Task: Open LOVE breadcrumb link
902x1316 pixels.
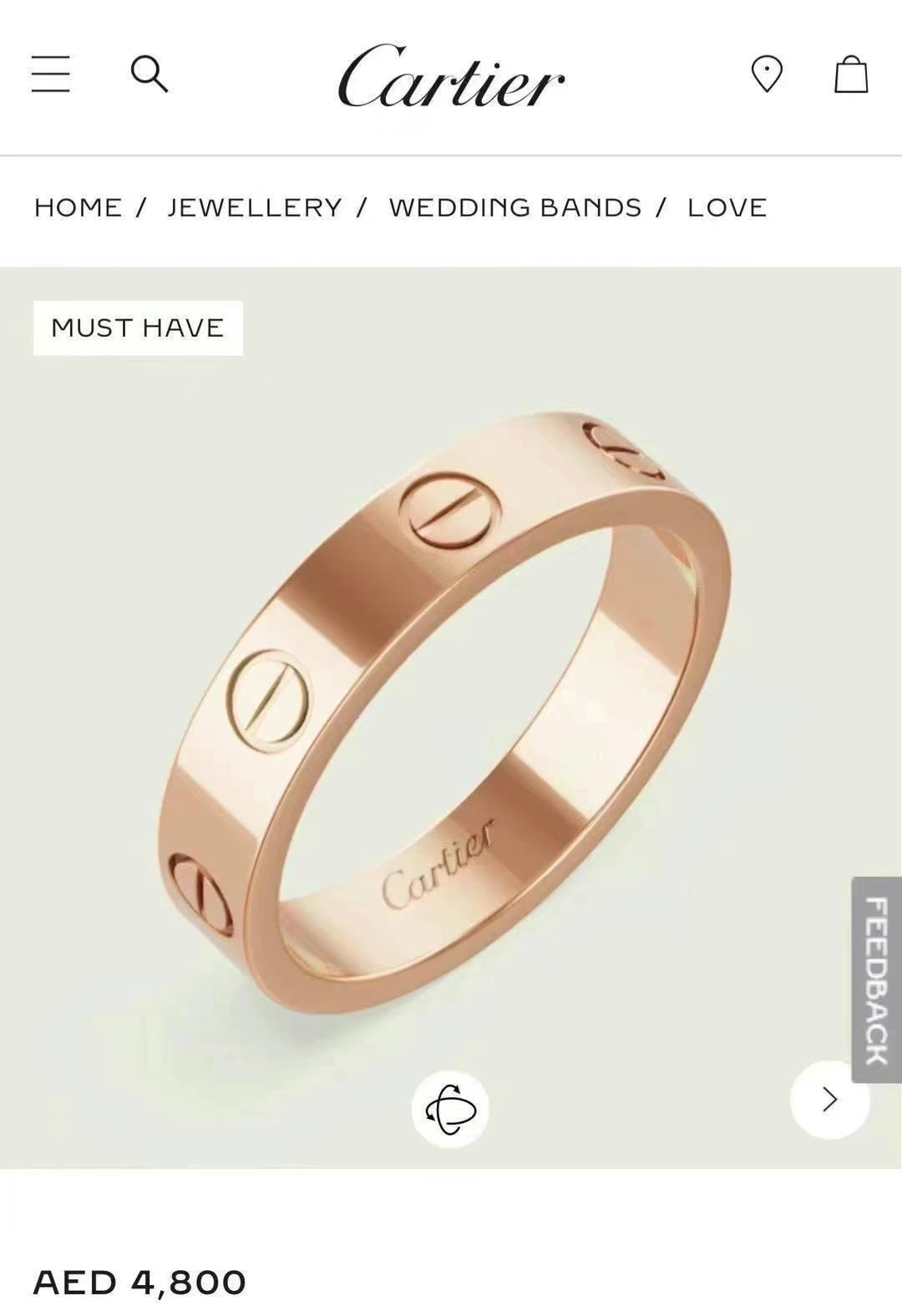Action: (727, 207)
